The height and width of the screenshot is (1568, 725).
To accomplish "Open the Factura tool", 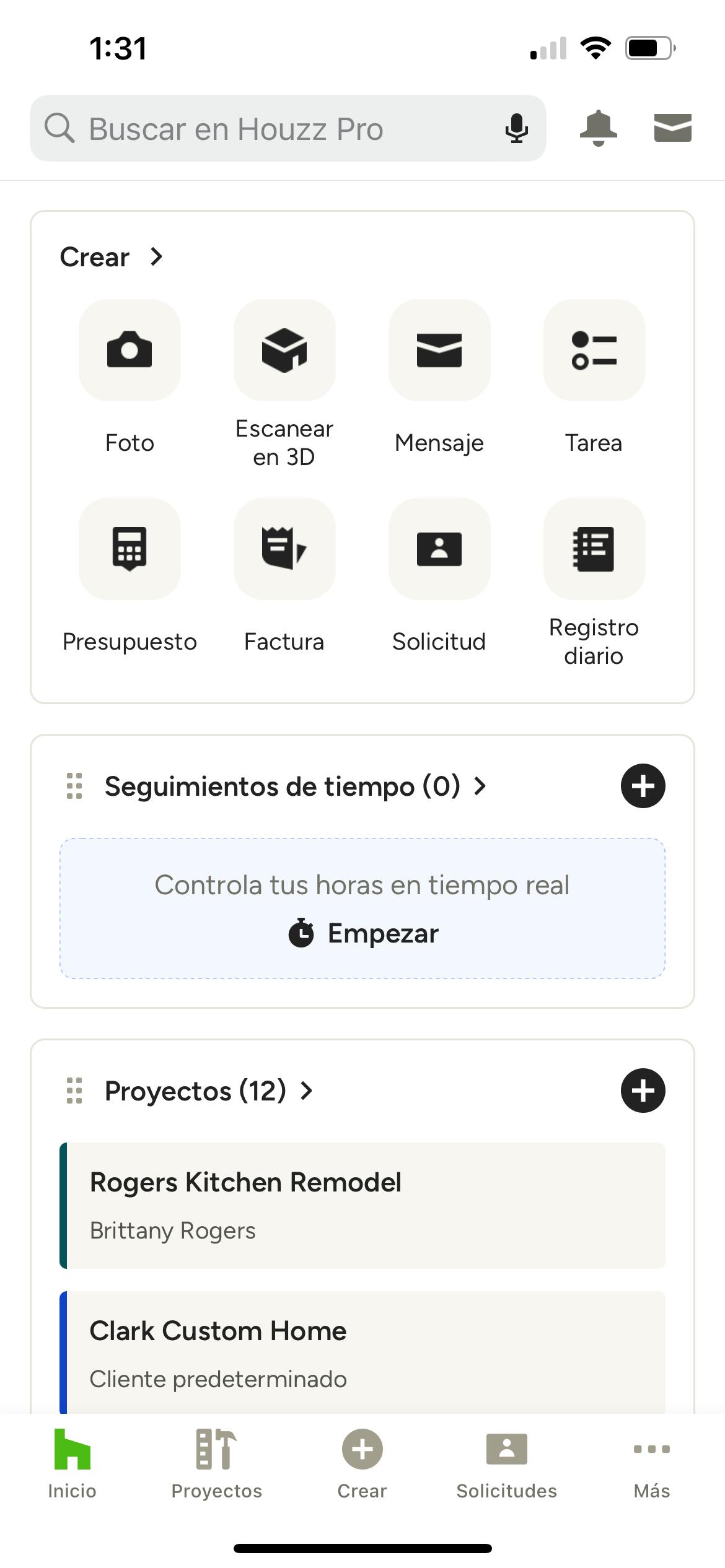I will click(284, 550).
